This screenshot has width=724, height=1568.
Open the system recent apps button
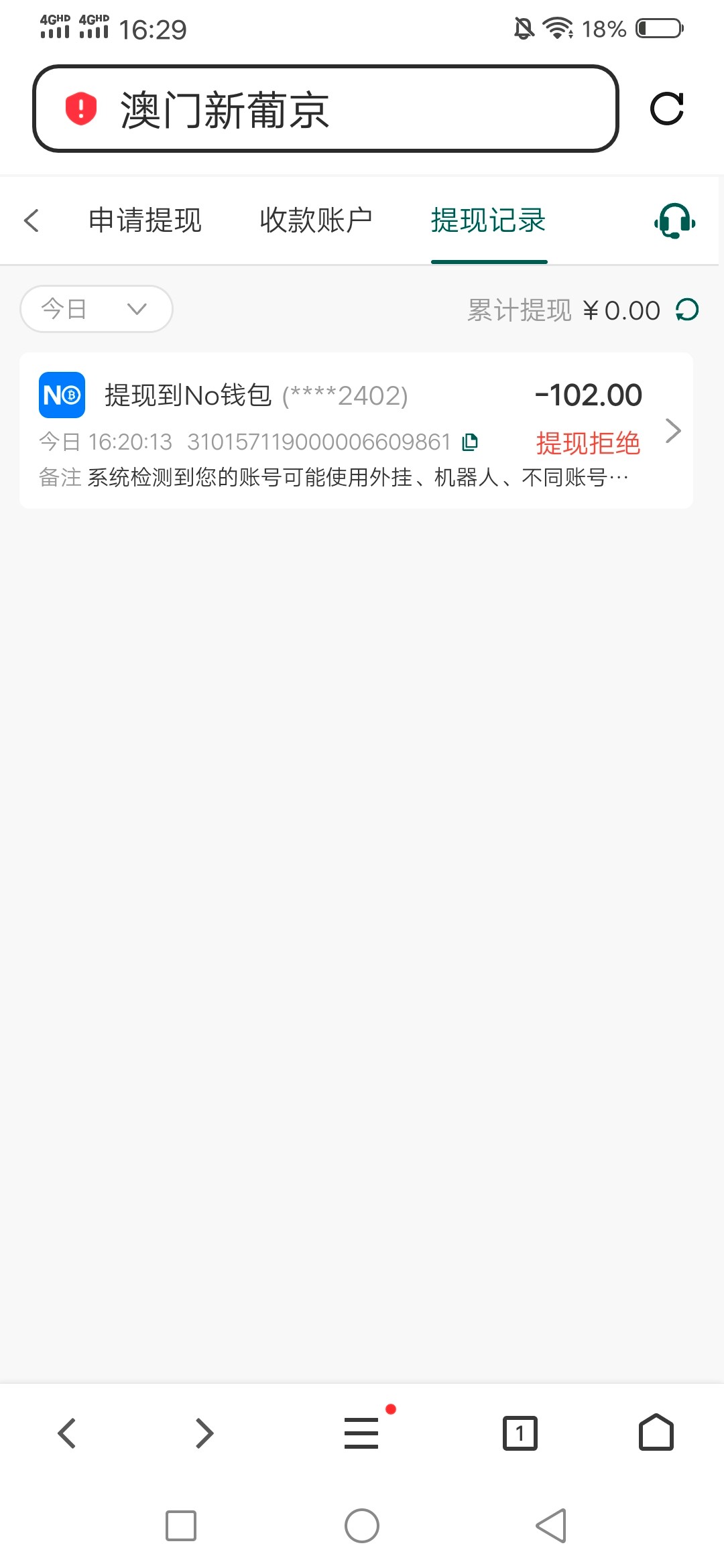pyautogui.click(x=181, y=1526)
